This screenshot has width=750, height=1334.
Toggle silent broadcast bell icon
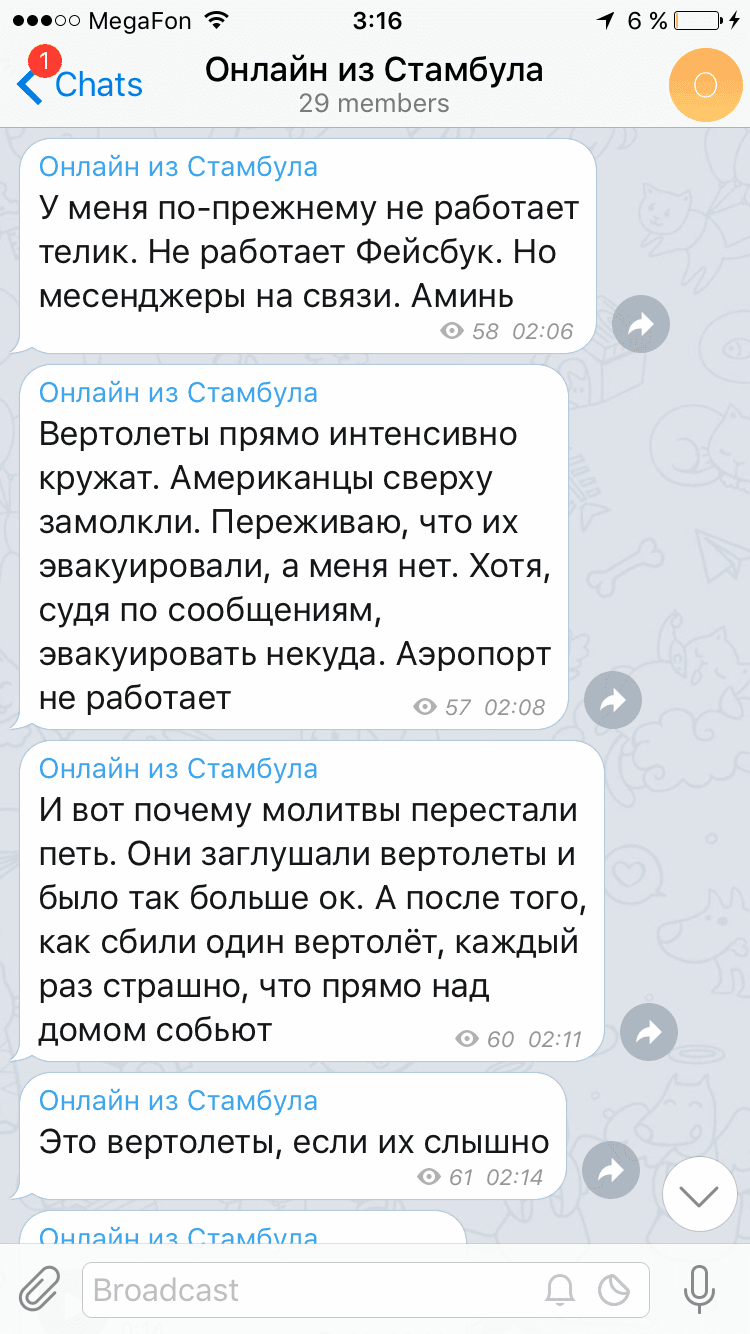[x=560, y=1290]
